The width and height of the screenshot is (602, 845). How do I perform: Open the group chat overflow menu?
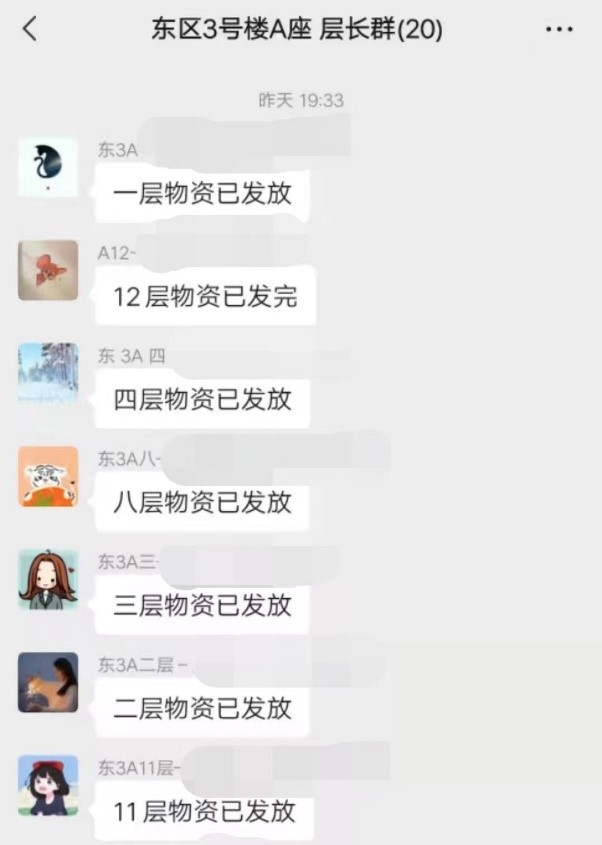[x=559, y=30]
